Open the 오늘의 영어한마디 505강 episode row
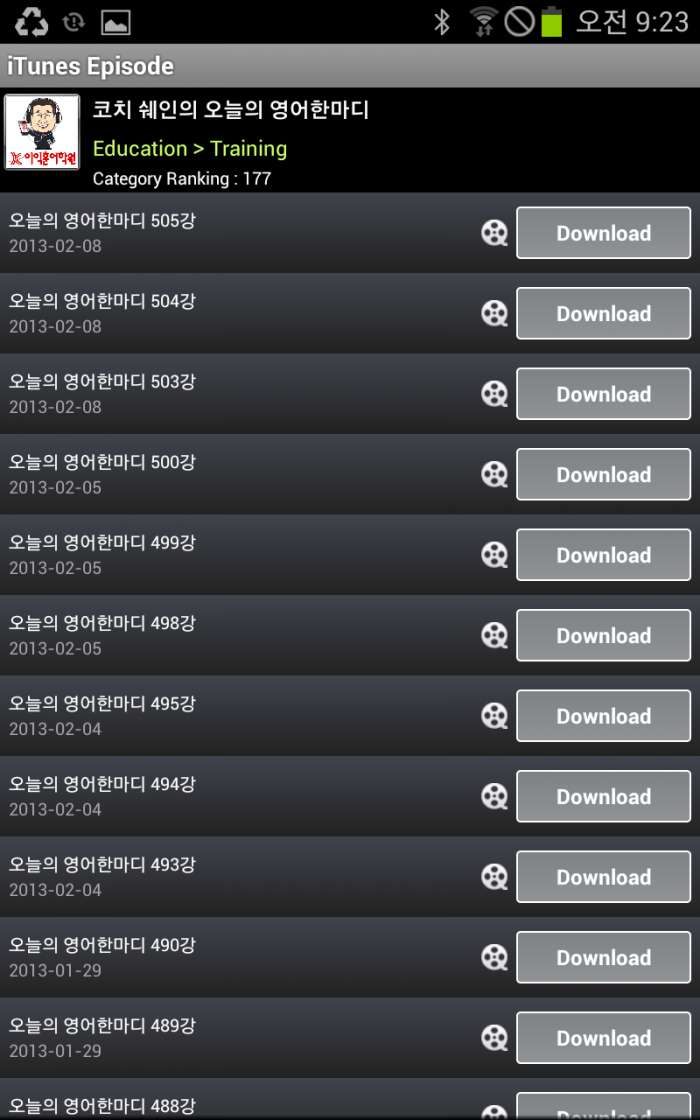Image resolution: width=700 pixels, height=1120 pixels. pos(200,232)
